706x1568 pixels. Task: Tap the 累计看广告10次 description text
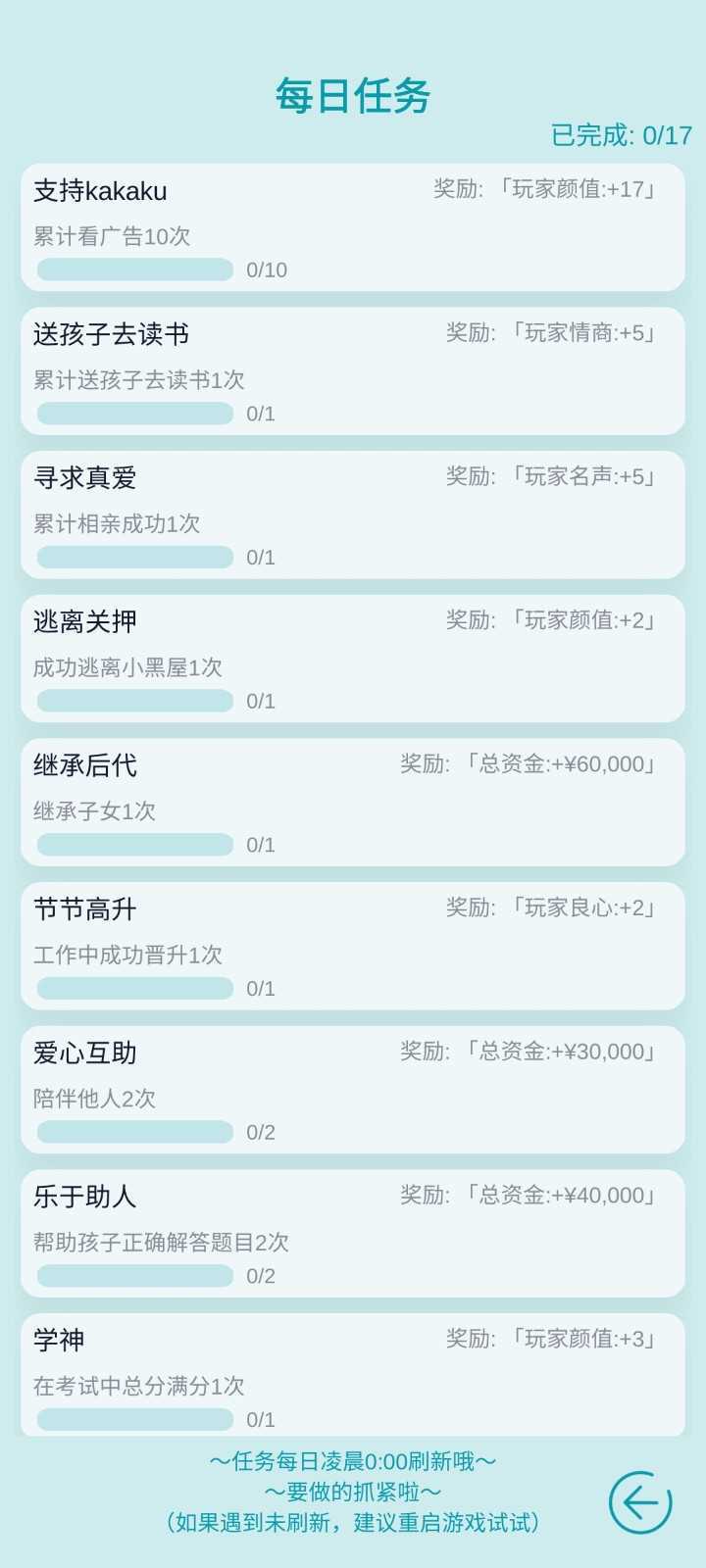(x=111, y=236)
